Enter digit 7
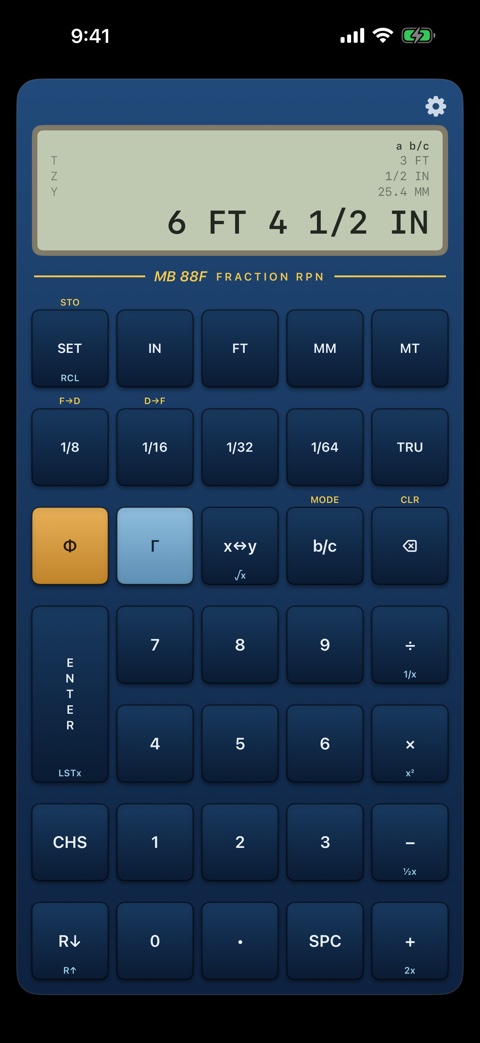This screenshot has width=480, height=1043. pos(155,645)
